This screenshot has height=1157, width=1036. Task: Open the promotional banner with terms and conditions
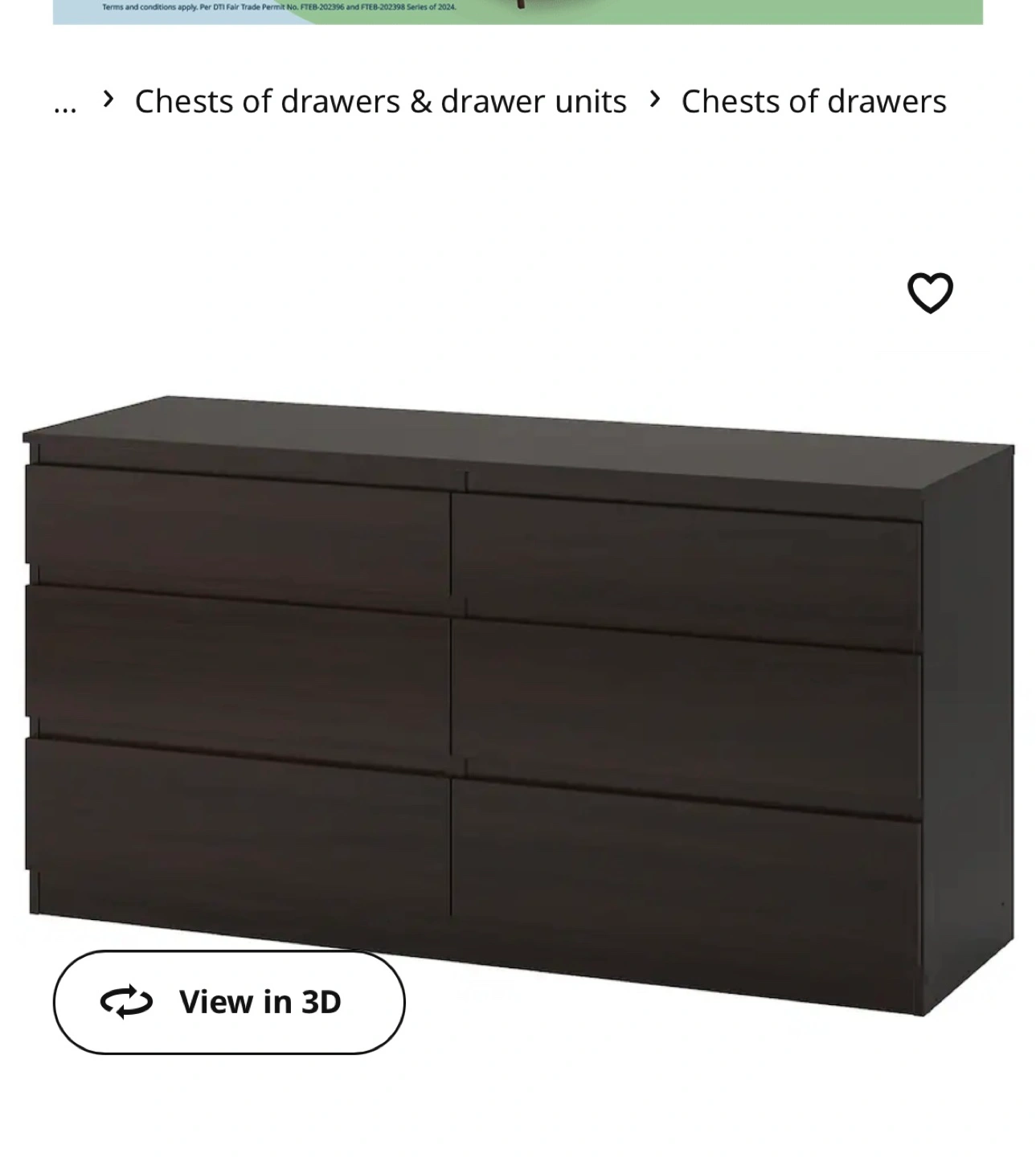pos(518,11)
